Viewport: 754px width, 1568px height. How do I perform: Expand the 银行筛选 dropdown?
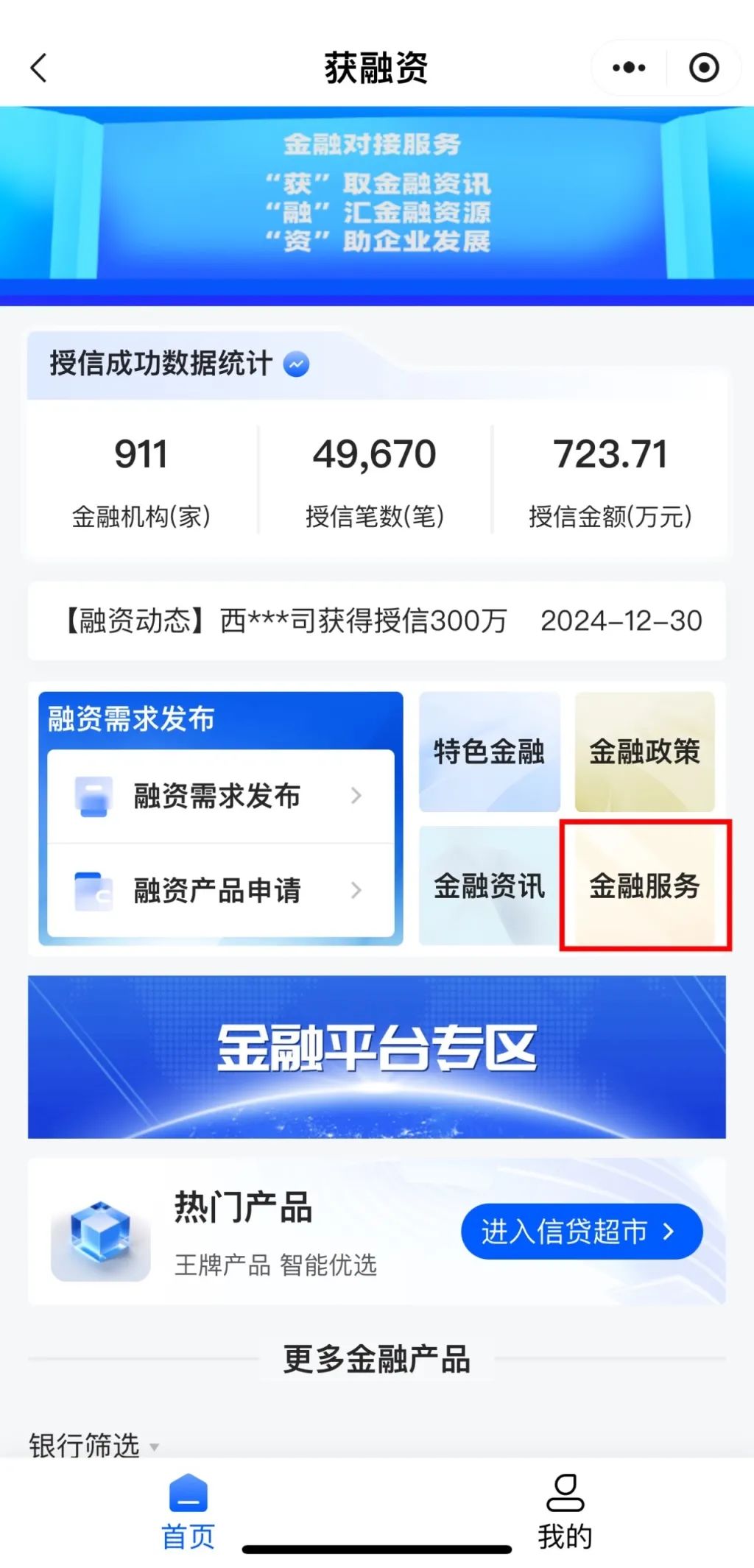[94, 1445]
